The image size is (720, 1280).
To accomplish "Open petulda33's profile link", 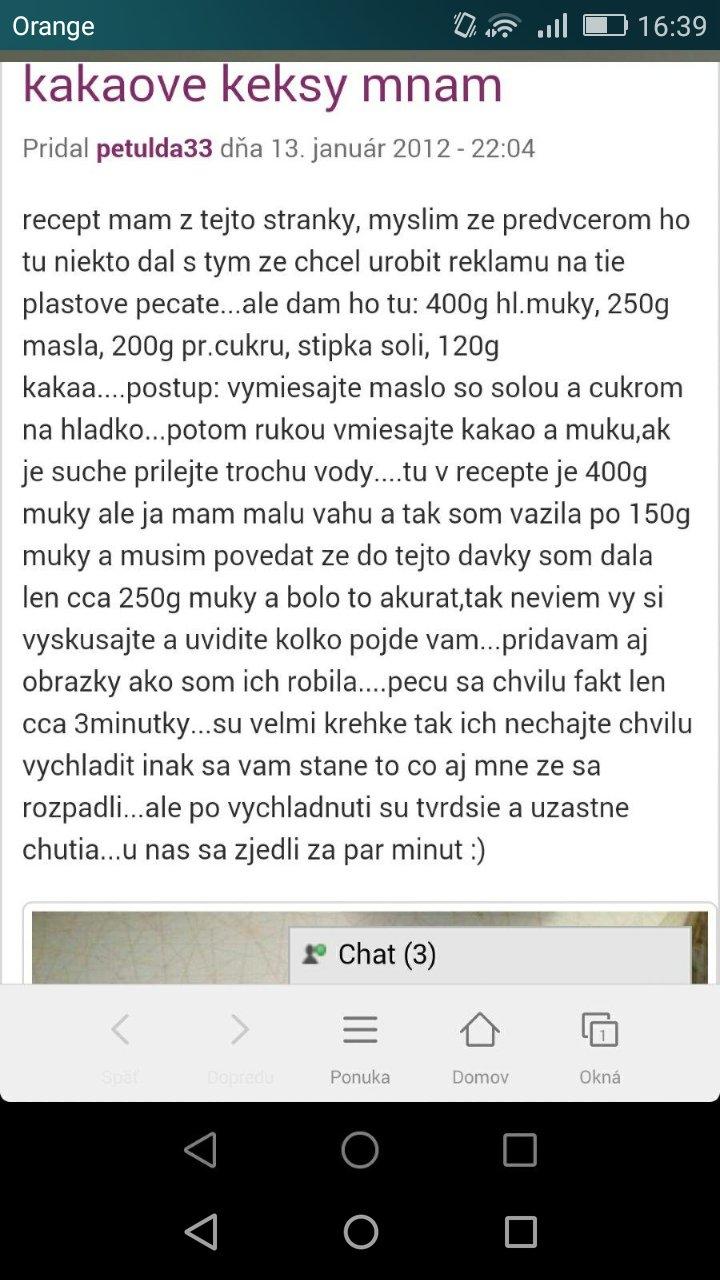I will [x=154, y=149].
